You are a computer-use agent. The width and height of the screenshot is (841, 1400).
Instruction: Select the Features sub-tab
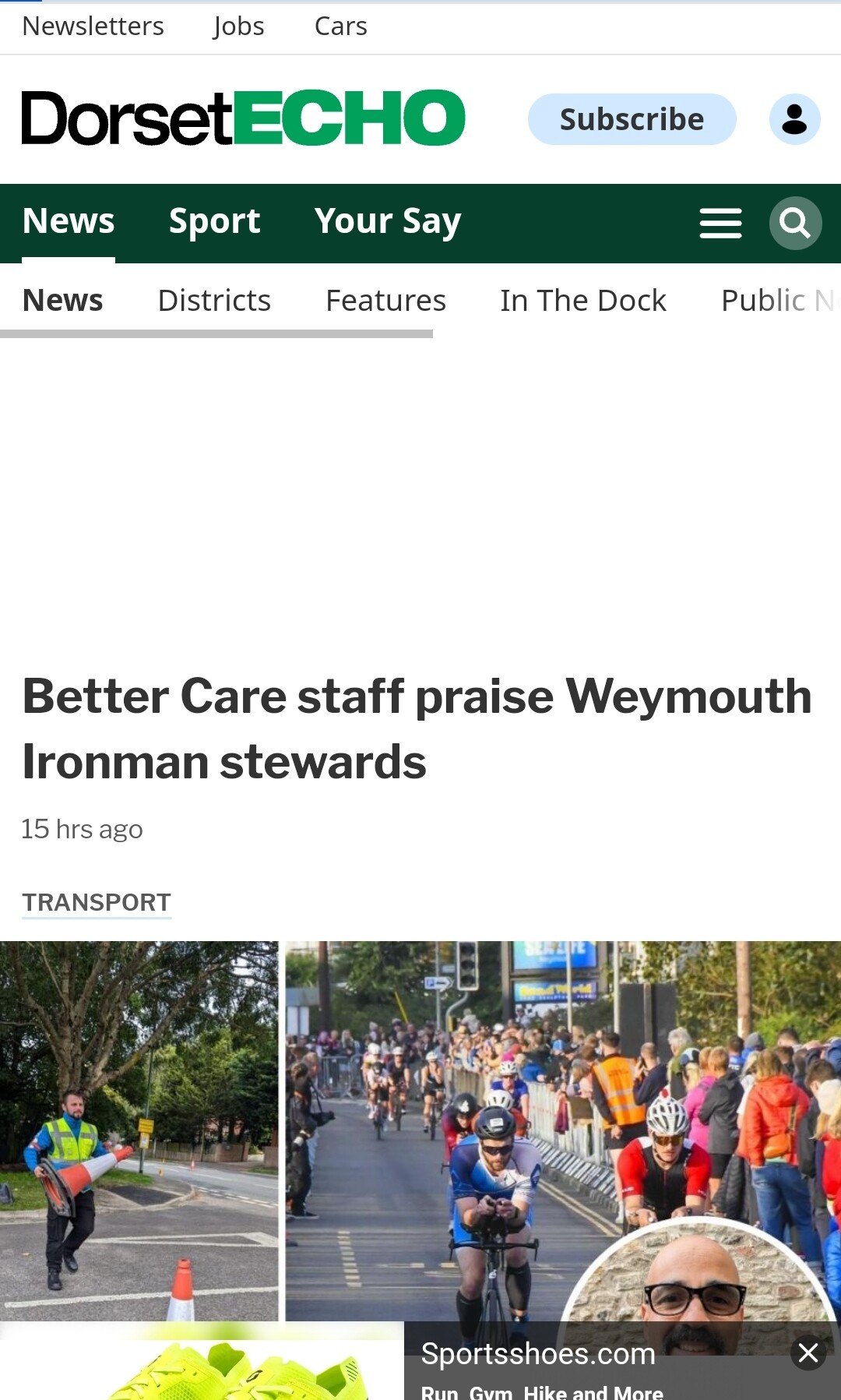click(x=385, y=301)
